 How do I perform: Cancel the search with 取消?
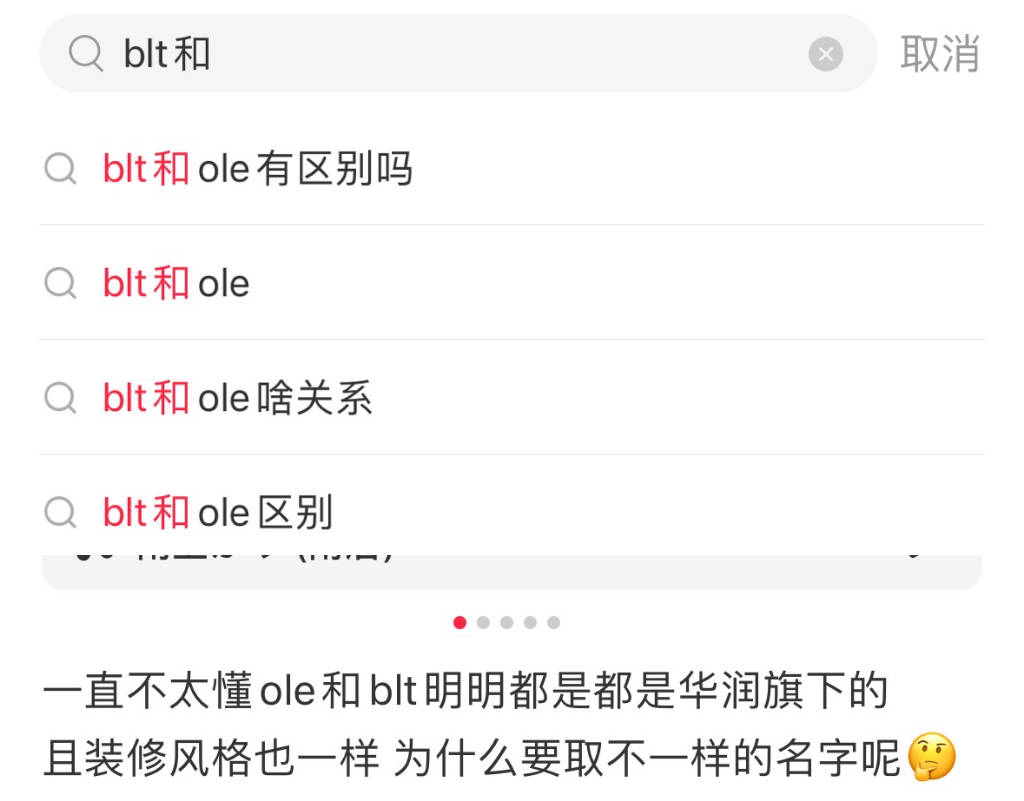pos(939,54)
